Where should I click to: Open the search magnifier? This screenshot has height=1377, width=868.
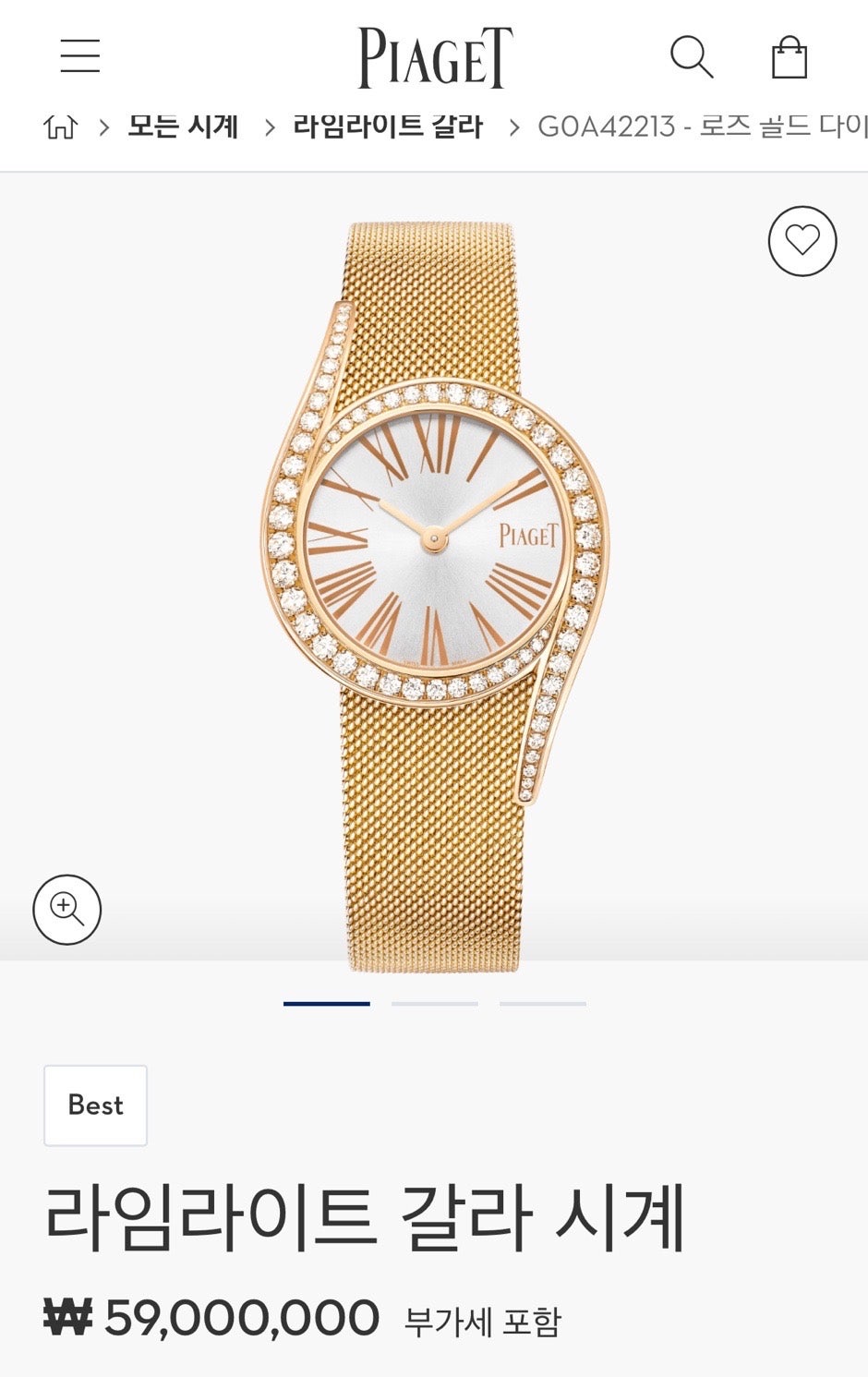691,56
